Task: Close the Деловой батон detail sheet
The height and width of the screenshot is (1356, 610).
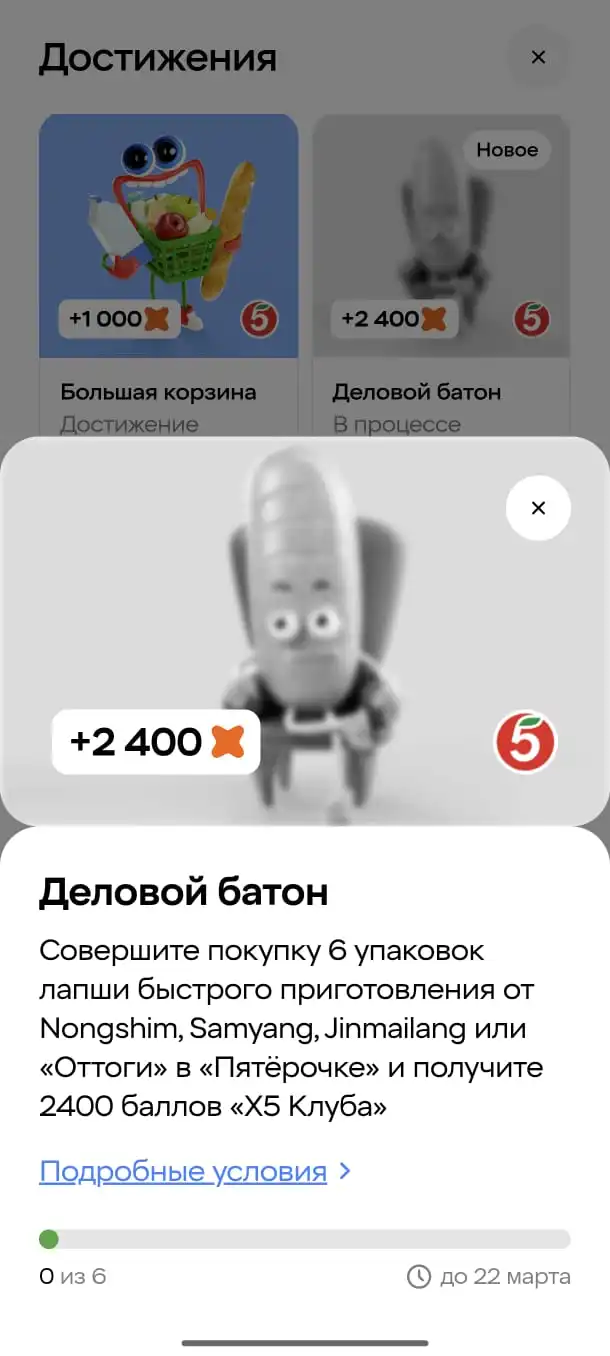Action: 538,508
